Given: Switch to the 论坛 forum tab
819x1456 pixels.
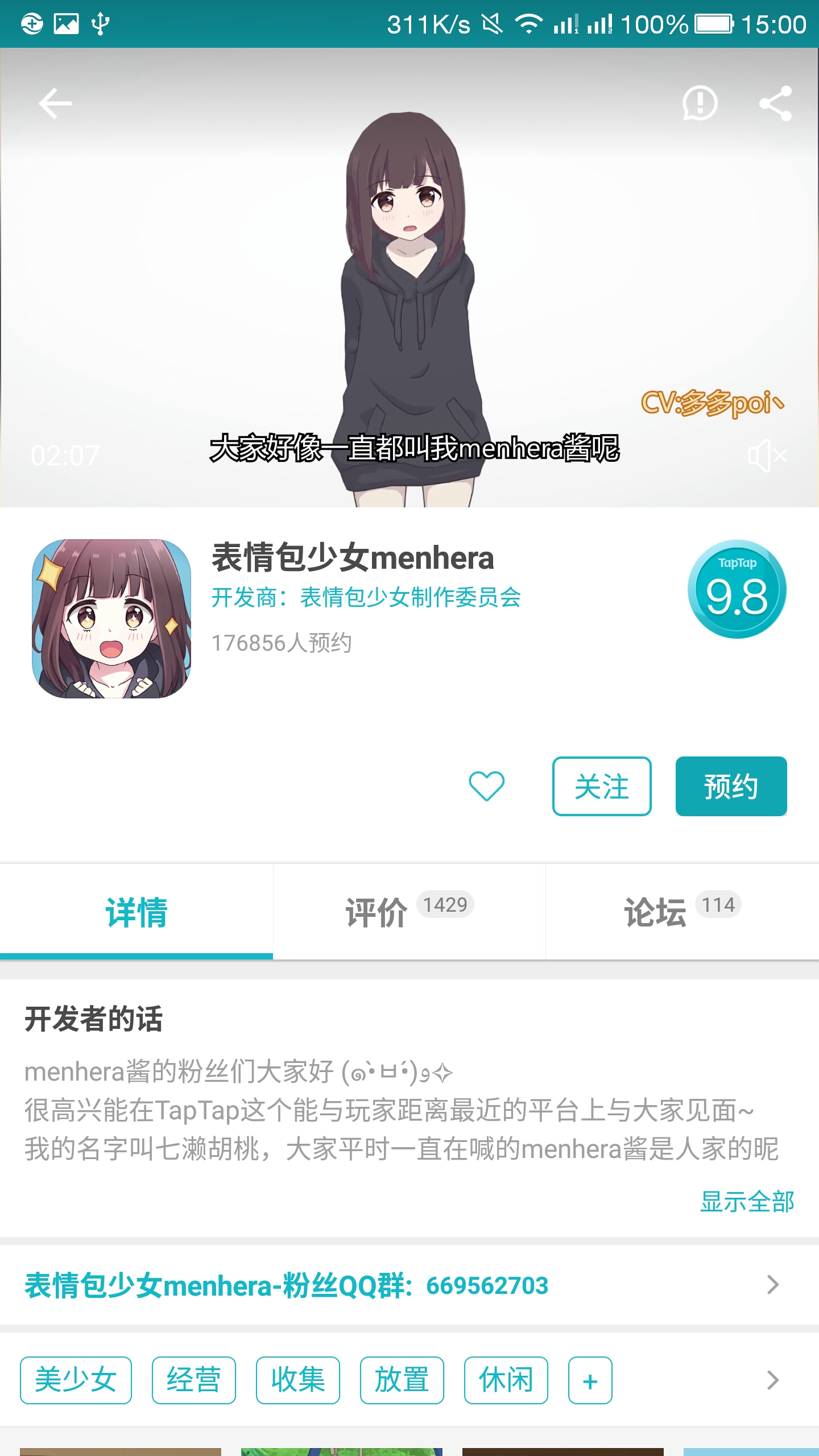Looking at the screenshot, I should click(682, 912).
